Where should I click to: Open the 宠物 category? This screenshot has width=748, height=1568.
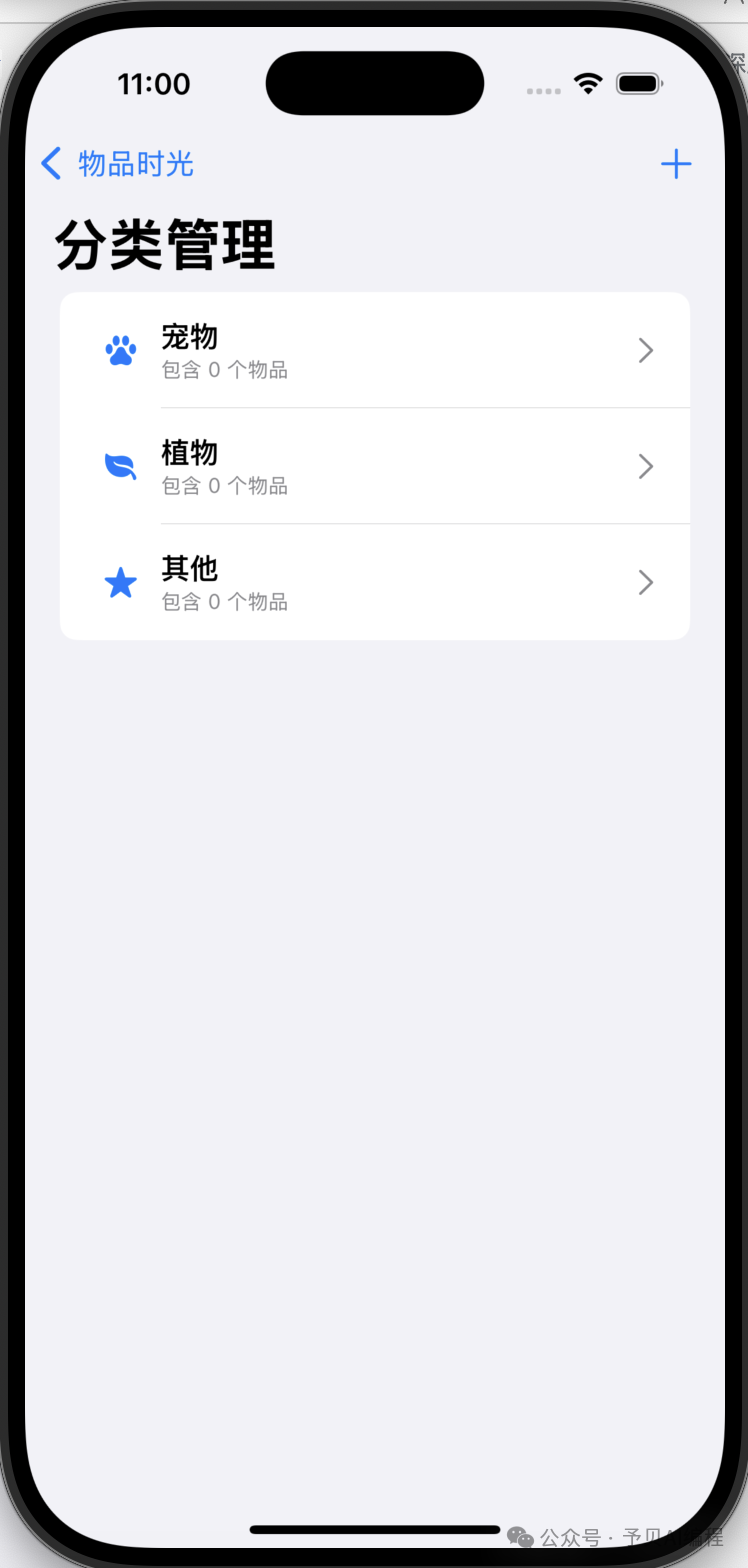pos(374,351)
